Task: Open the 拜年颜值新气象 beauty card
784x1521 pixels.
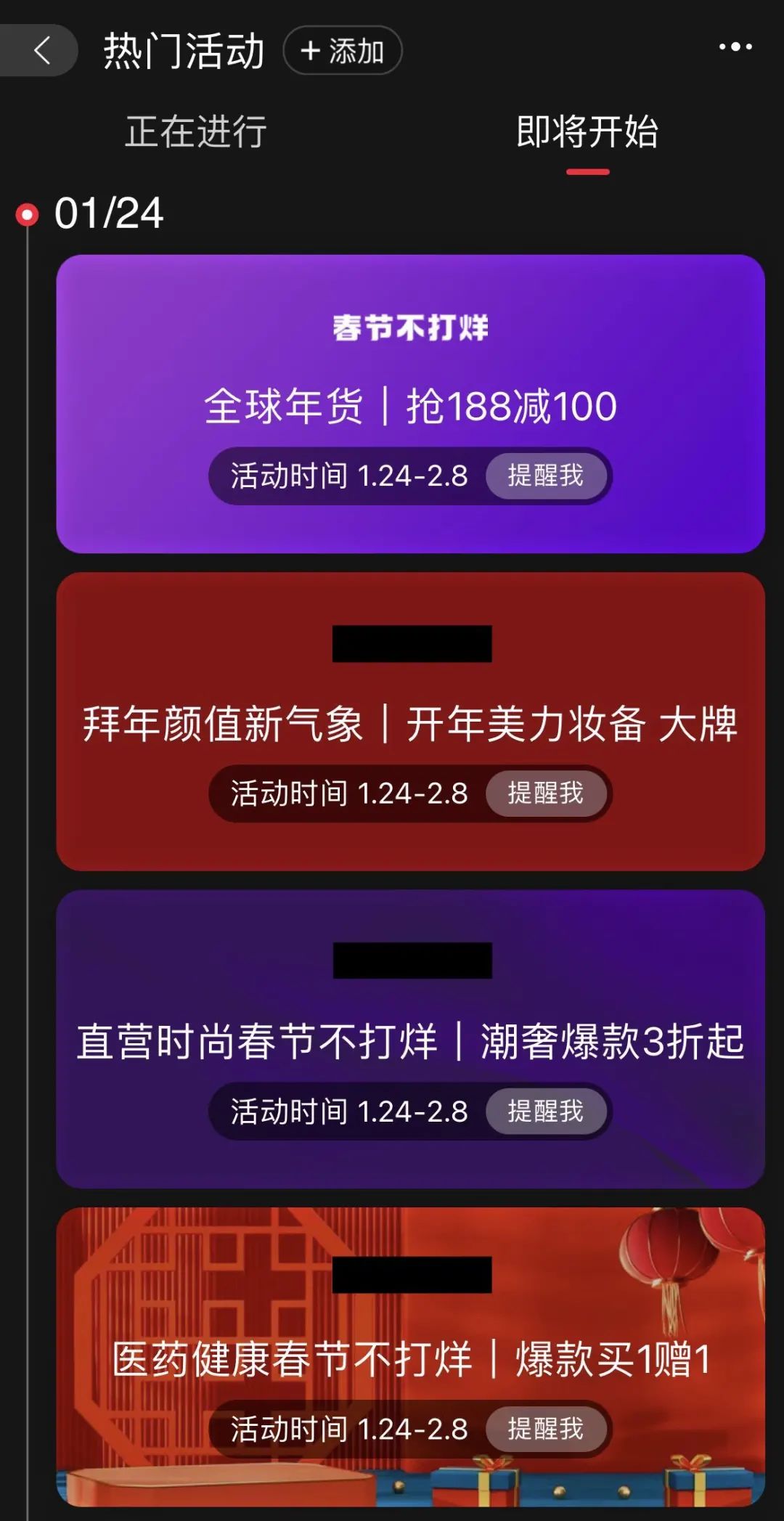Action: (410, 723)
